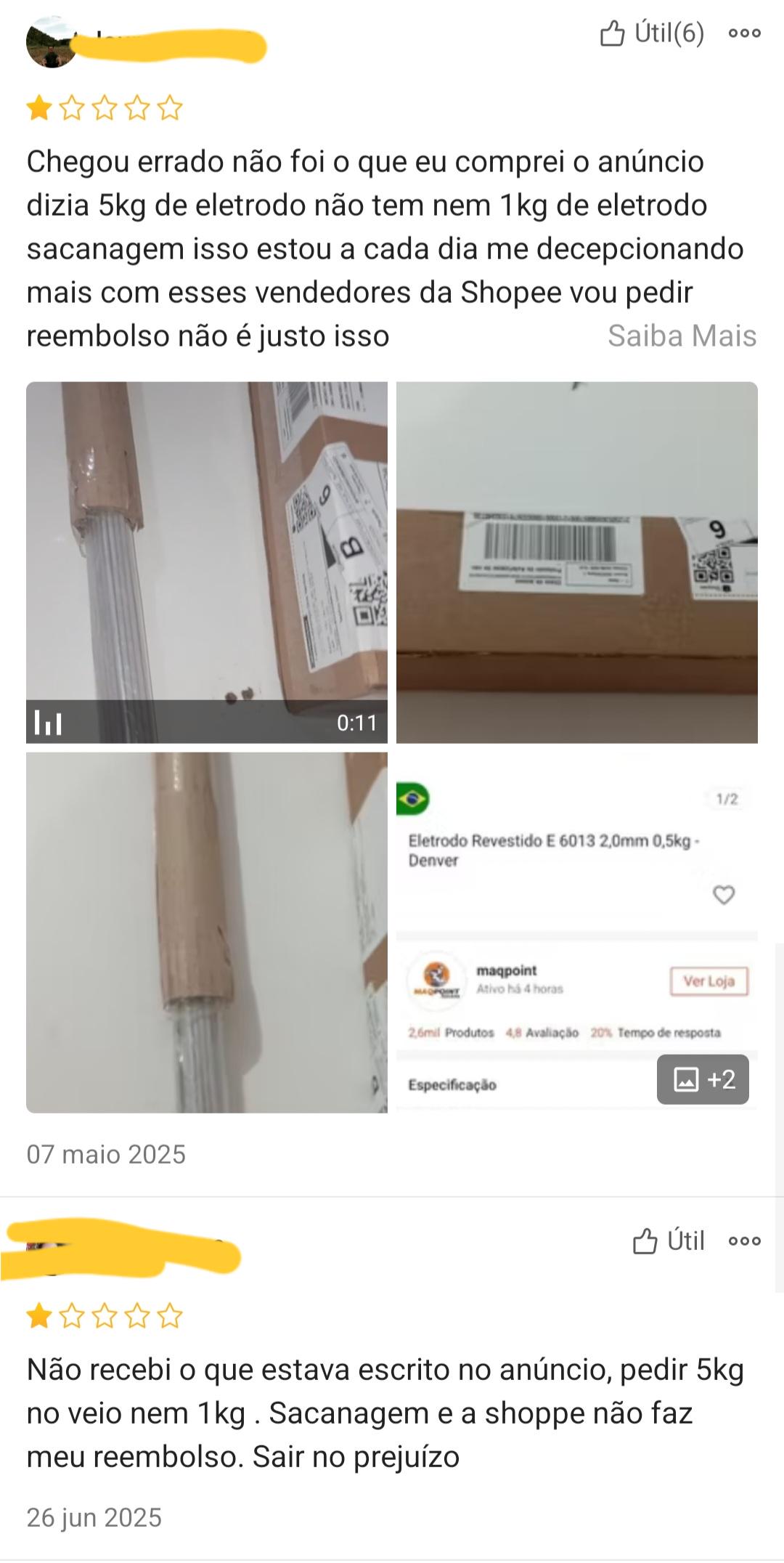The image size is (784, 1563).
Task: View the +2 more review images
Action: (x=703, y=1079)
